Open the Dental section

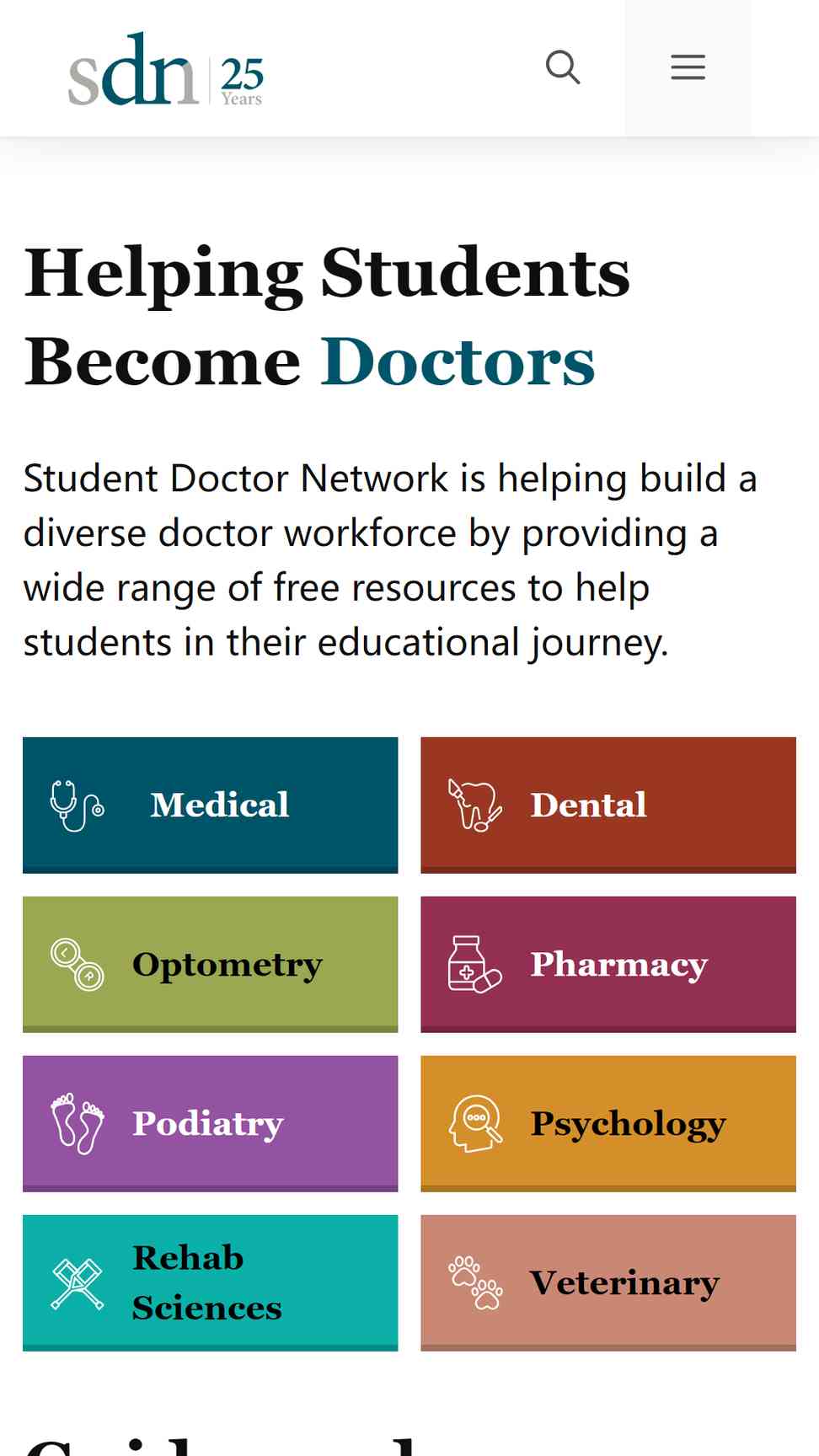tap(608, 805)
